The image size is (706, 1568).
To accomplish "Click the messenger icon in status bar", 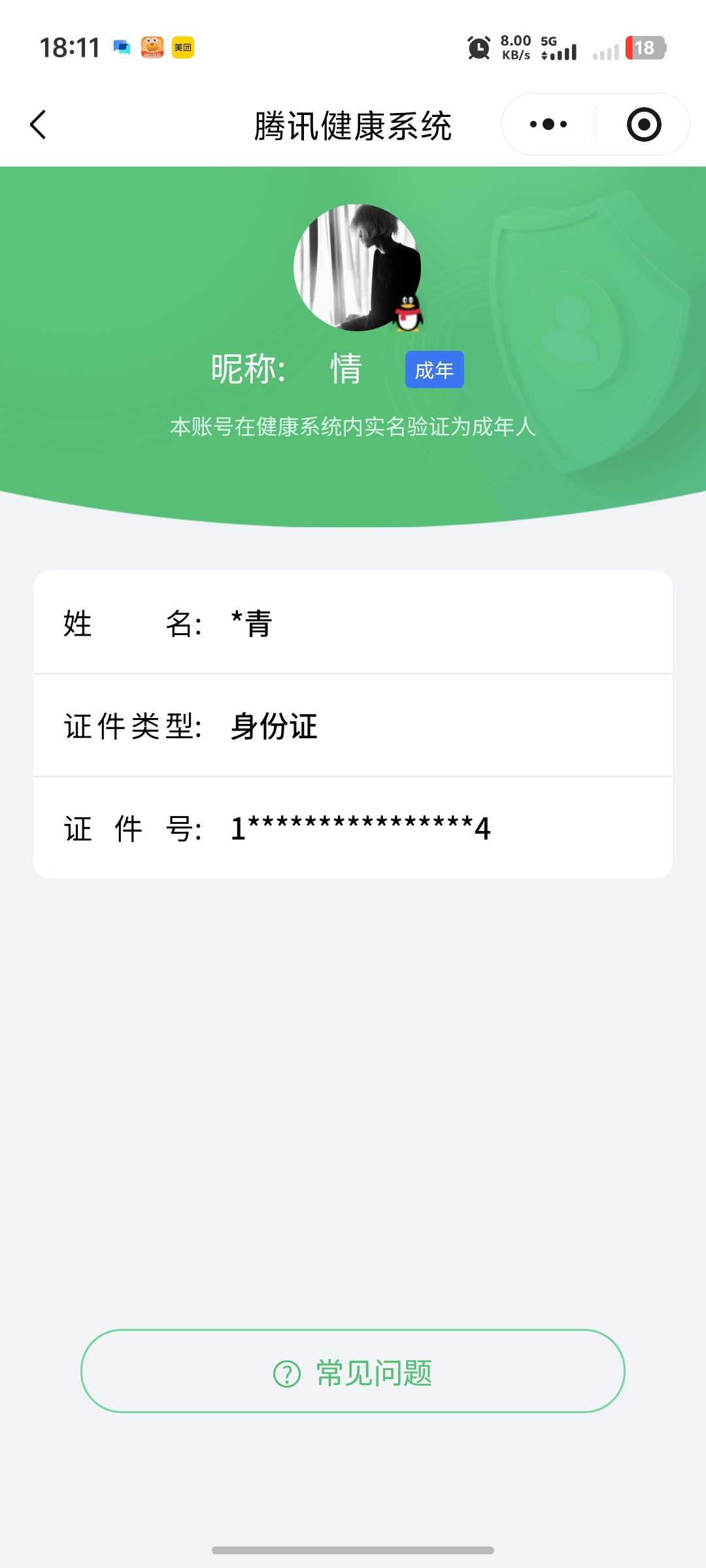I will click(121, 48).
